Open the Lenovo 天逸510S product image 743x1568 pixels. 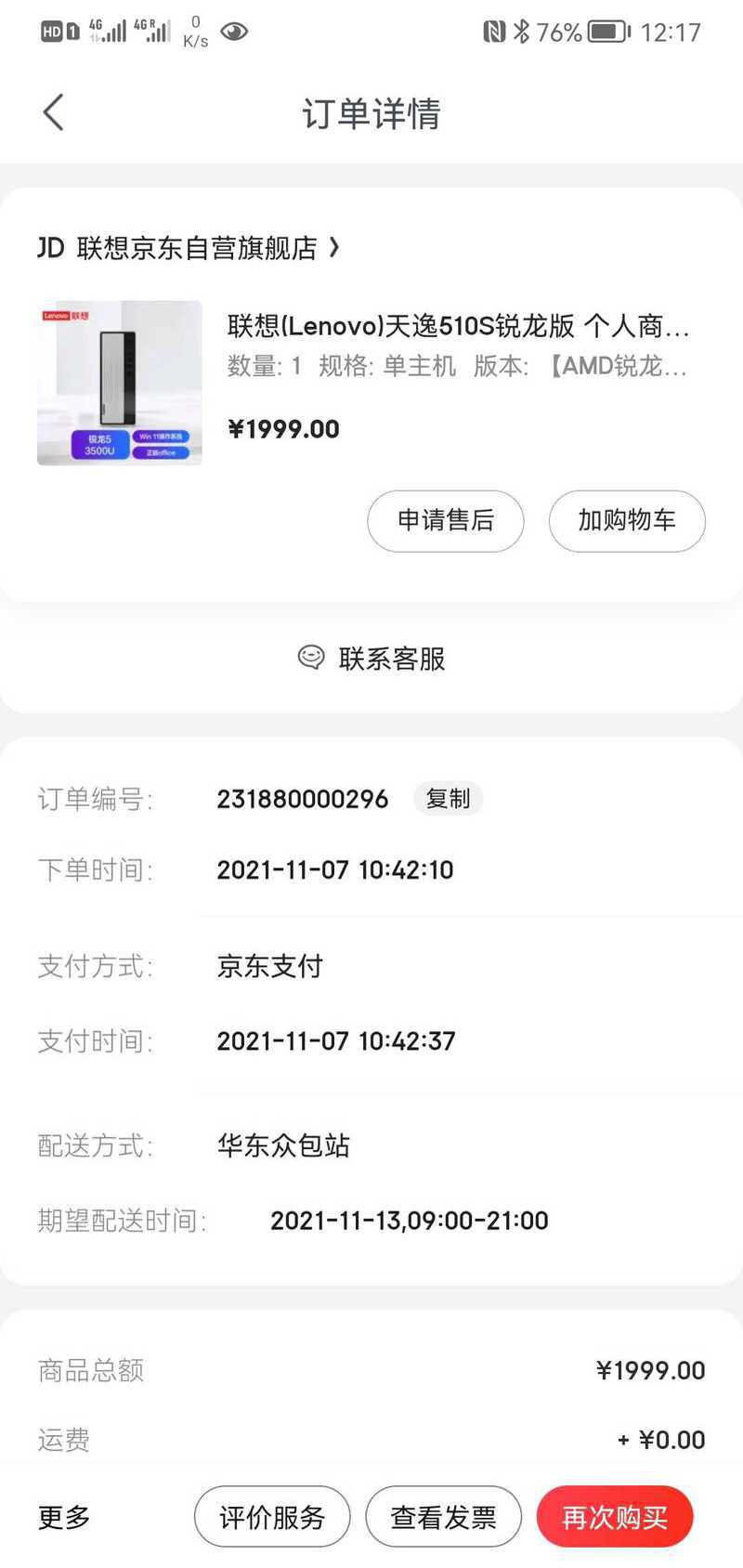(x=120, y=383)
